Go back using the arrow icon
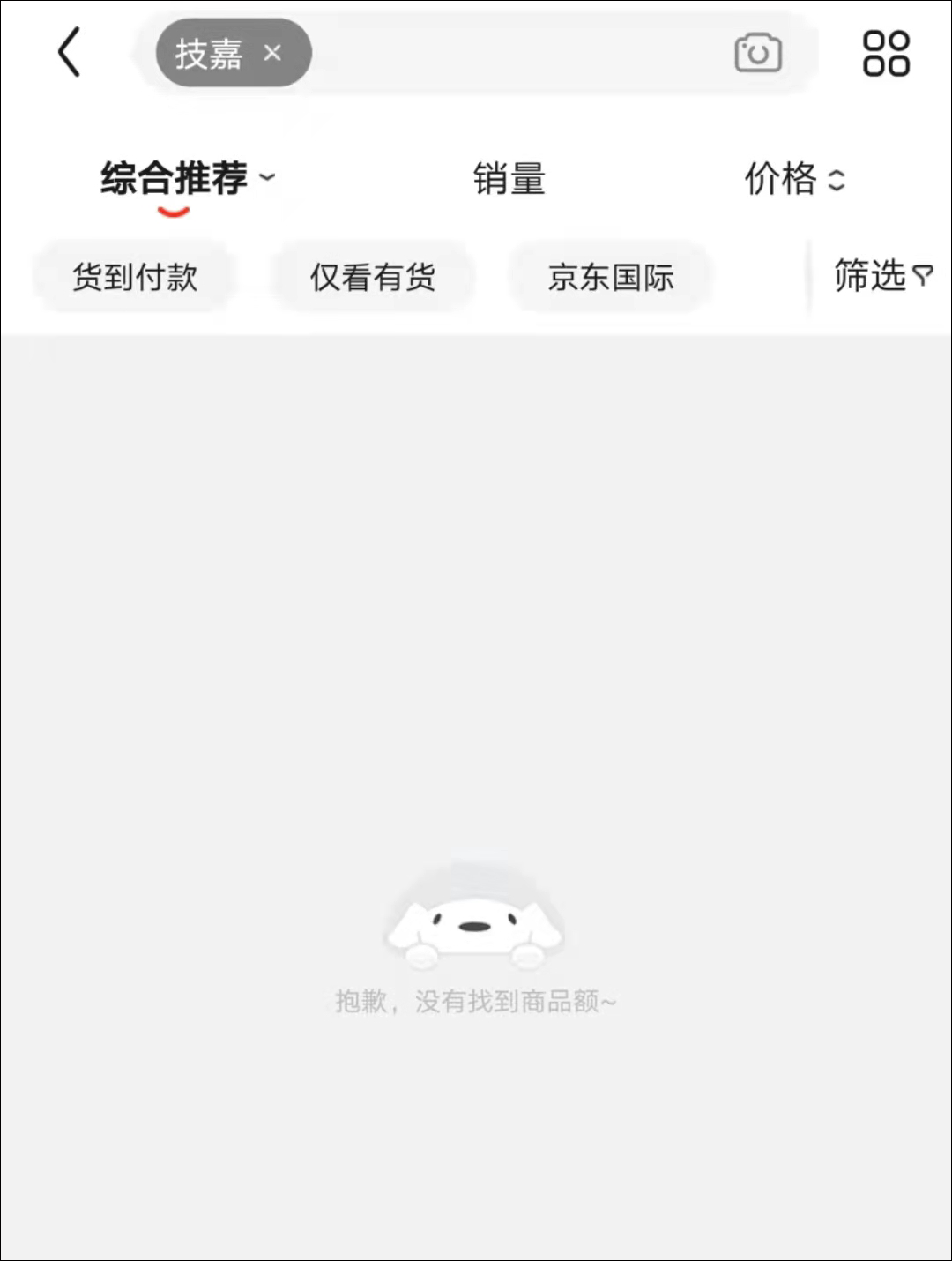 (x=70, y=52)
